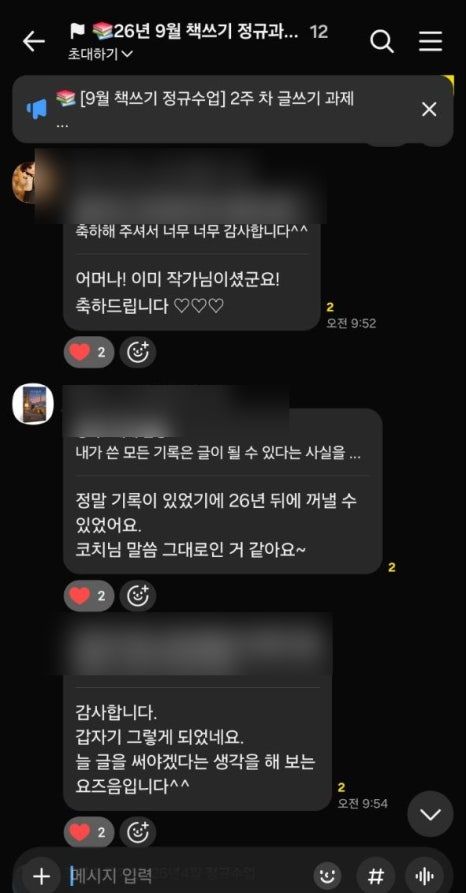Heart the 코치님 말씀 그대로인 message
This screenshot has height=893, width=466.
point(89,596)
